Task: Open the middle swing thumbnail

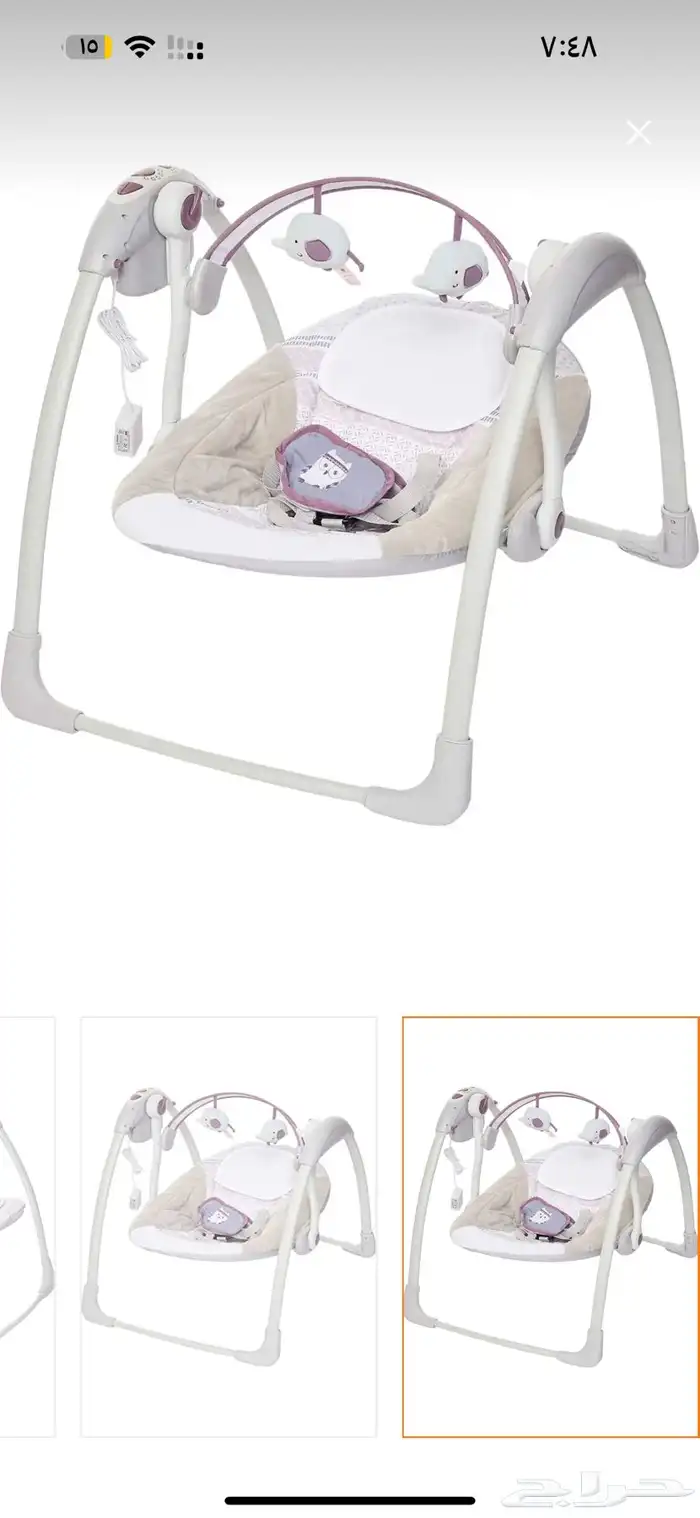Action: 228,1226
